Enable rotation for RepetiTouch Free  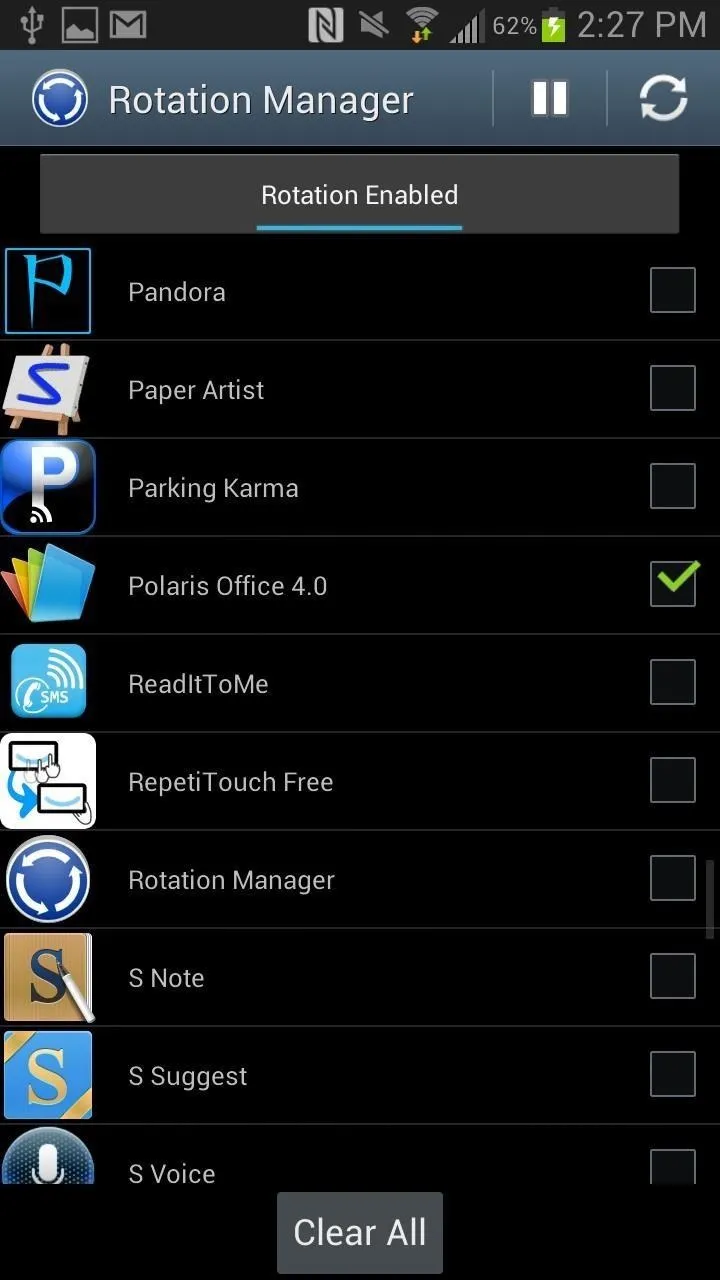[x=673, y=781]
